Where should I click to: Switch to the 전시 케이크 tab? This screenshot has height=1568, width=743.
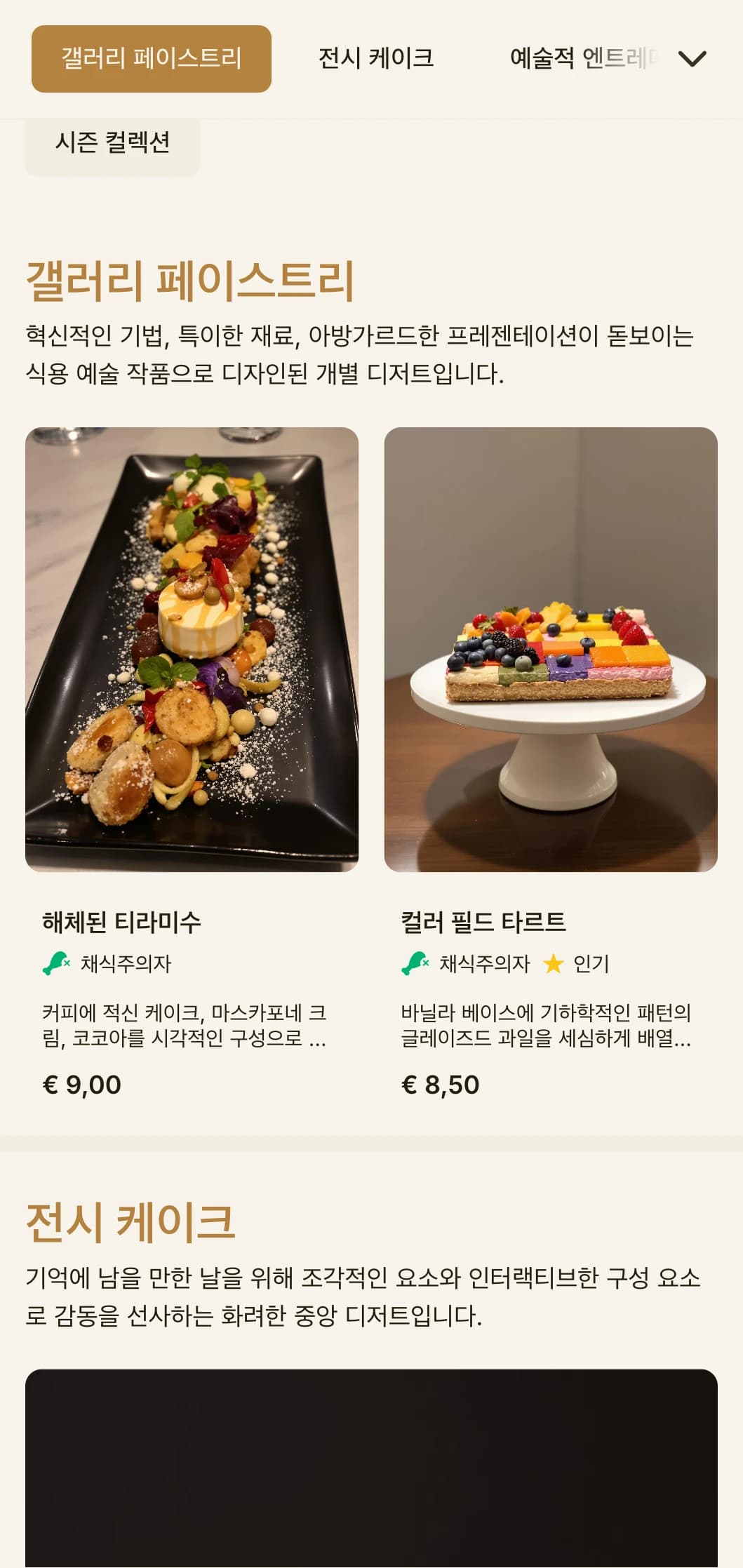point(376,60)
